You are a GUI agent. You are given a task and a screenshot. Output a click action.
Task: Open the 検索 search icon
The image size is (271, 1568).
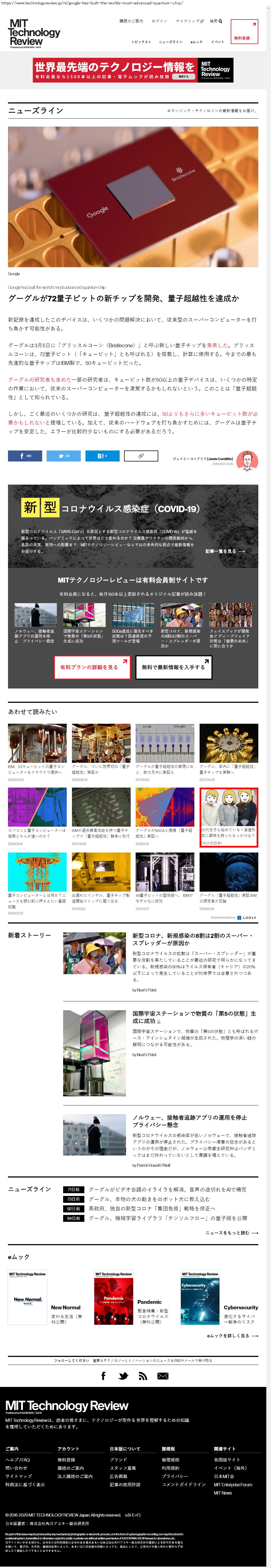[x=216, y=21]
